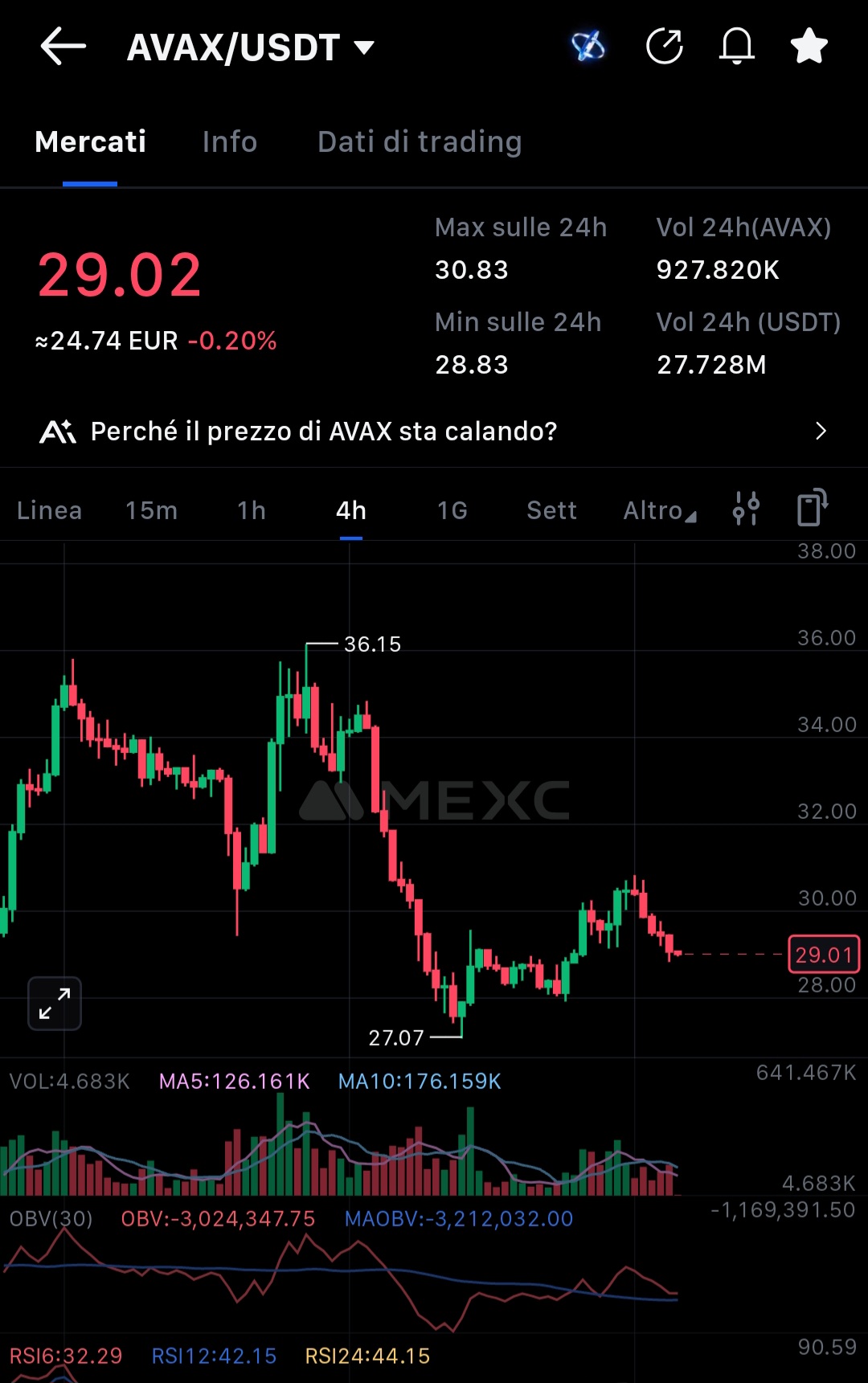868x1383 pixels.
Task: Select the 1G timeframe
Action: (452, 510)
